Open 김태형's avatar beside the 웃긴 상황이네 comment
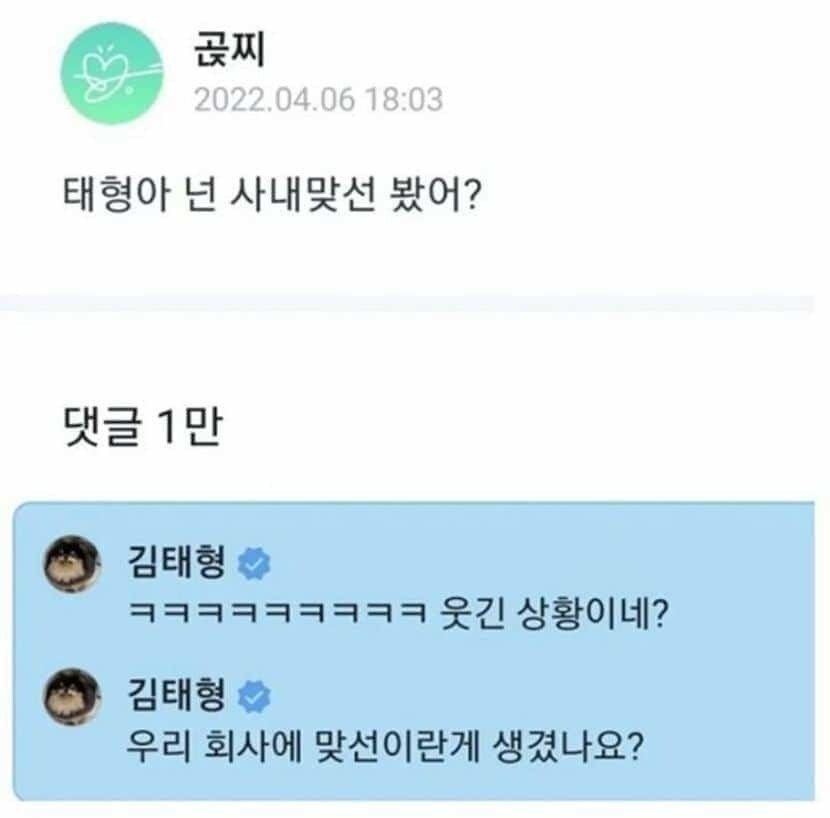The width and height of the screenshot is (830, 818). pyautogui.click(x=73, y=565)
